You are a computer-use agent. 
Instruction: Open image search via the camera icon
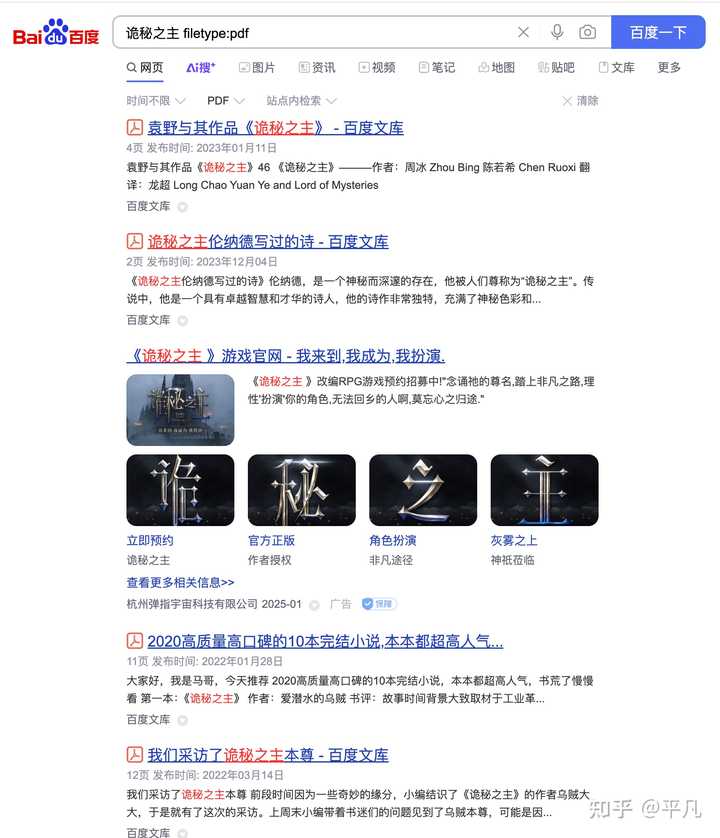(x=588, y=32)
